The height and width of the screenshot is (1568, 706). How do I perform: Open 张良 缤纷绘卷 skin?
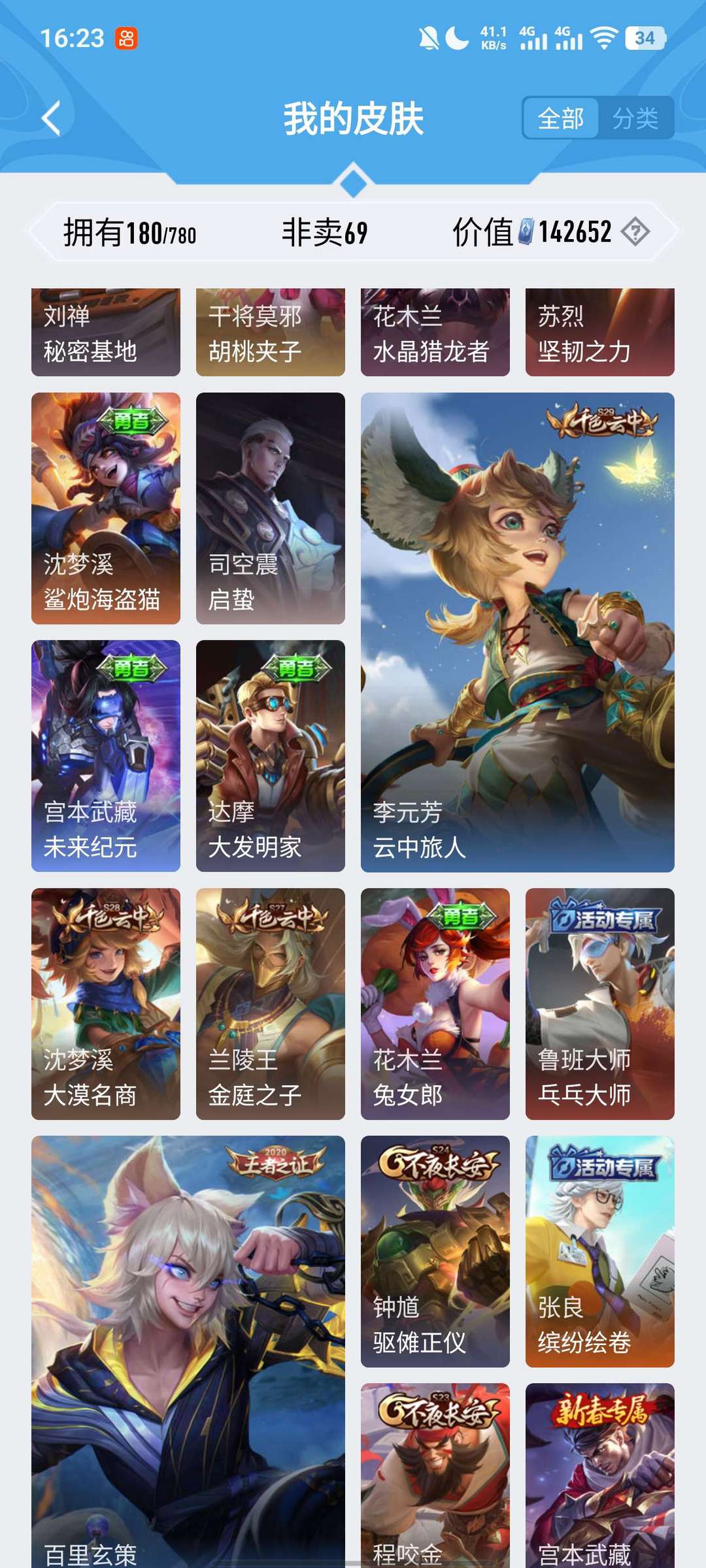[600, 1251]
